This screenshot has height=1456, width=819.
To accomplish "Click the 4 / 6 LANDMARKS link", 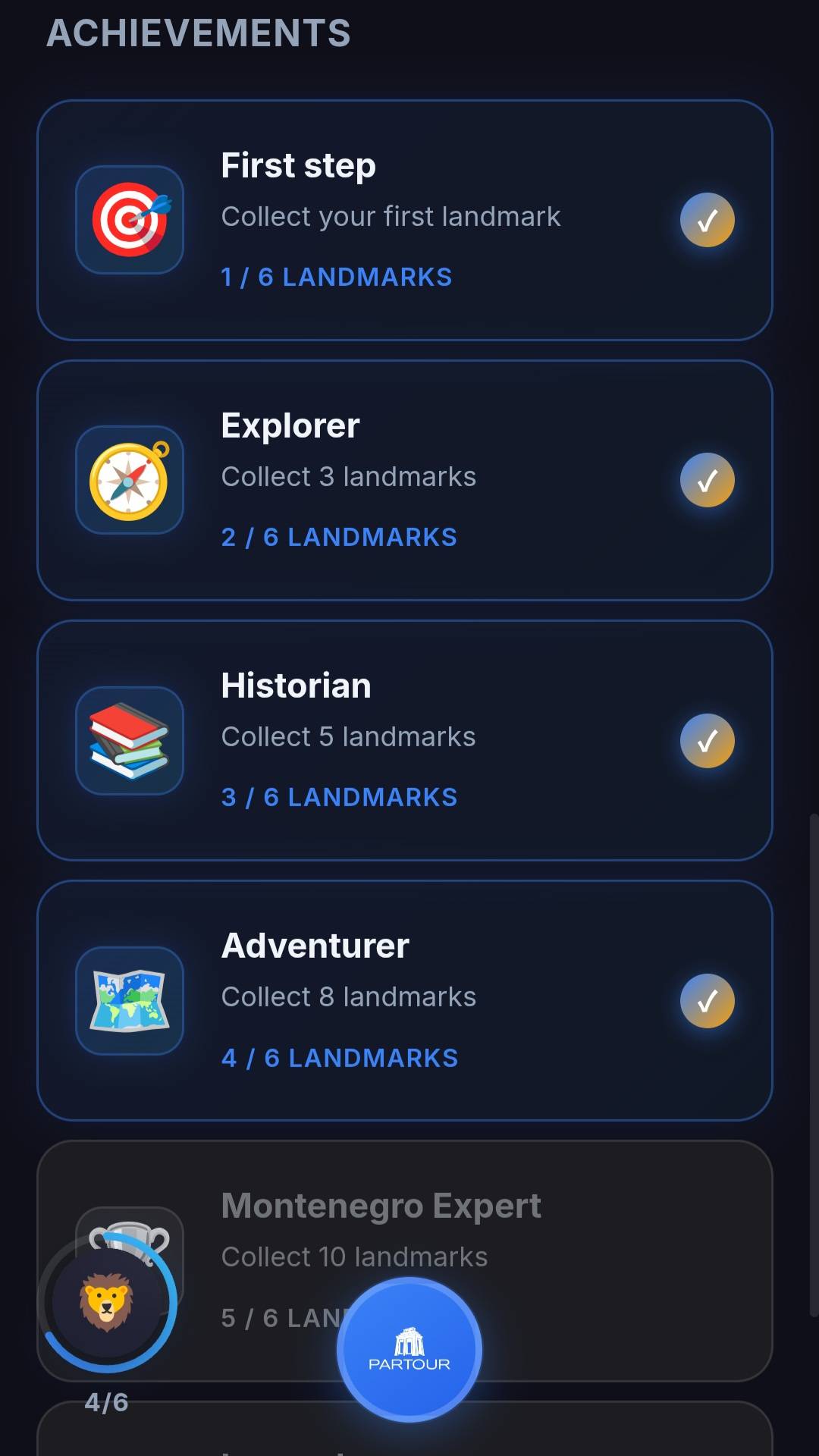I will pyautogui.click(x=339, y=1059).
